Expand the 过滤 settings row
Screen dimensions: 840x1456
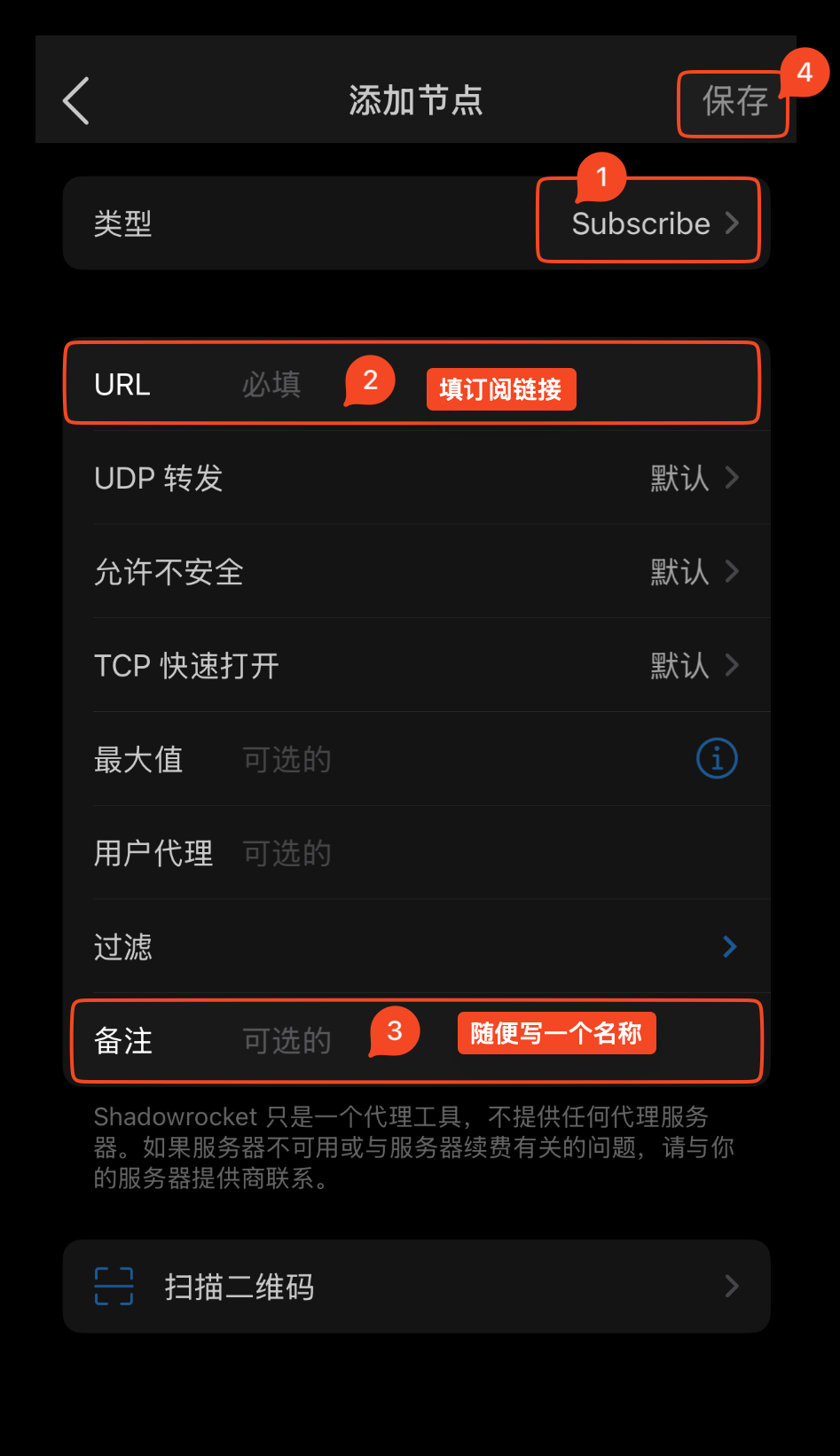tap(417, 946)
